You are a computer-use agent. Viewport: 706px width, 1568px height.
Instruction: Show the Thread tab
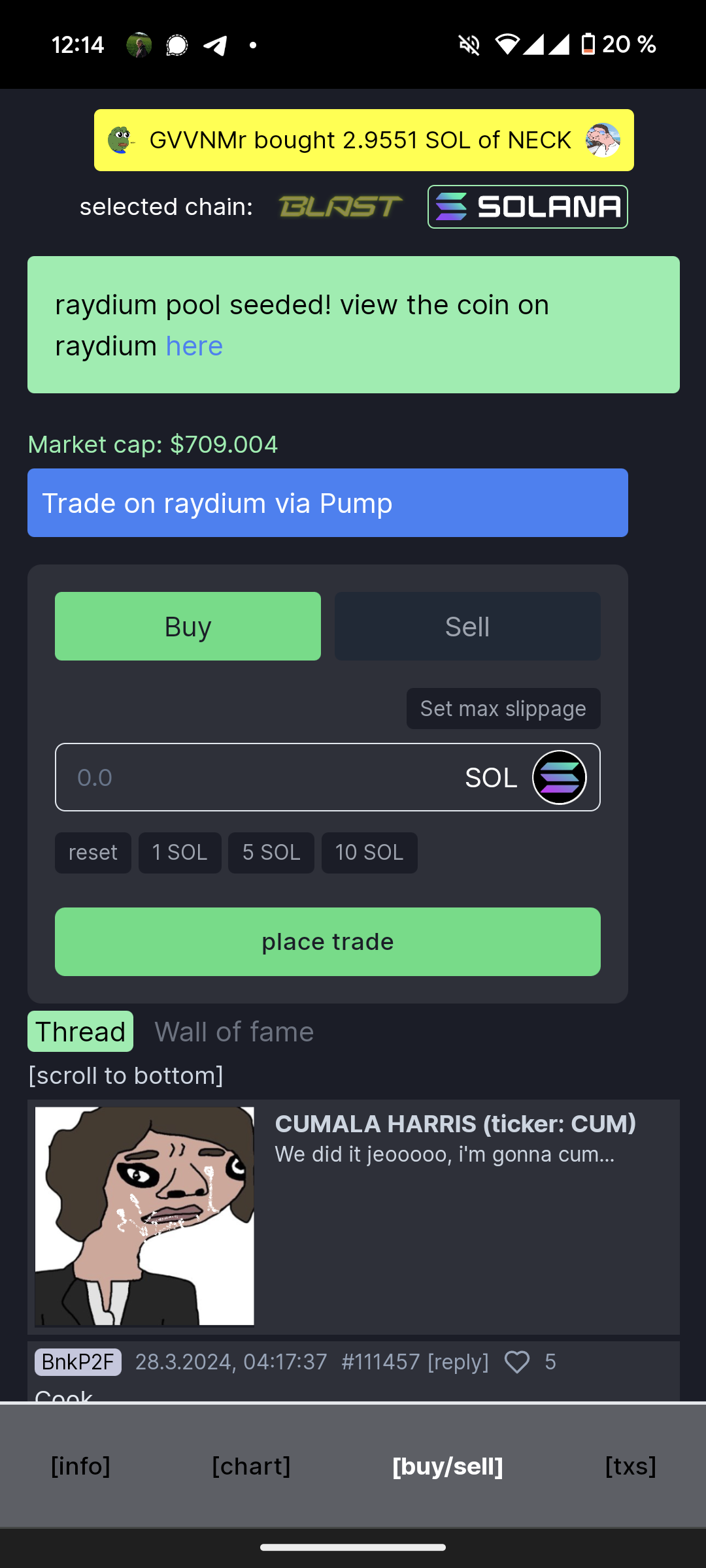tap(80, 1032)
